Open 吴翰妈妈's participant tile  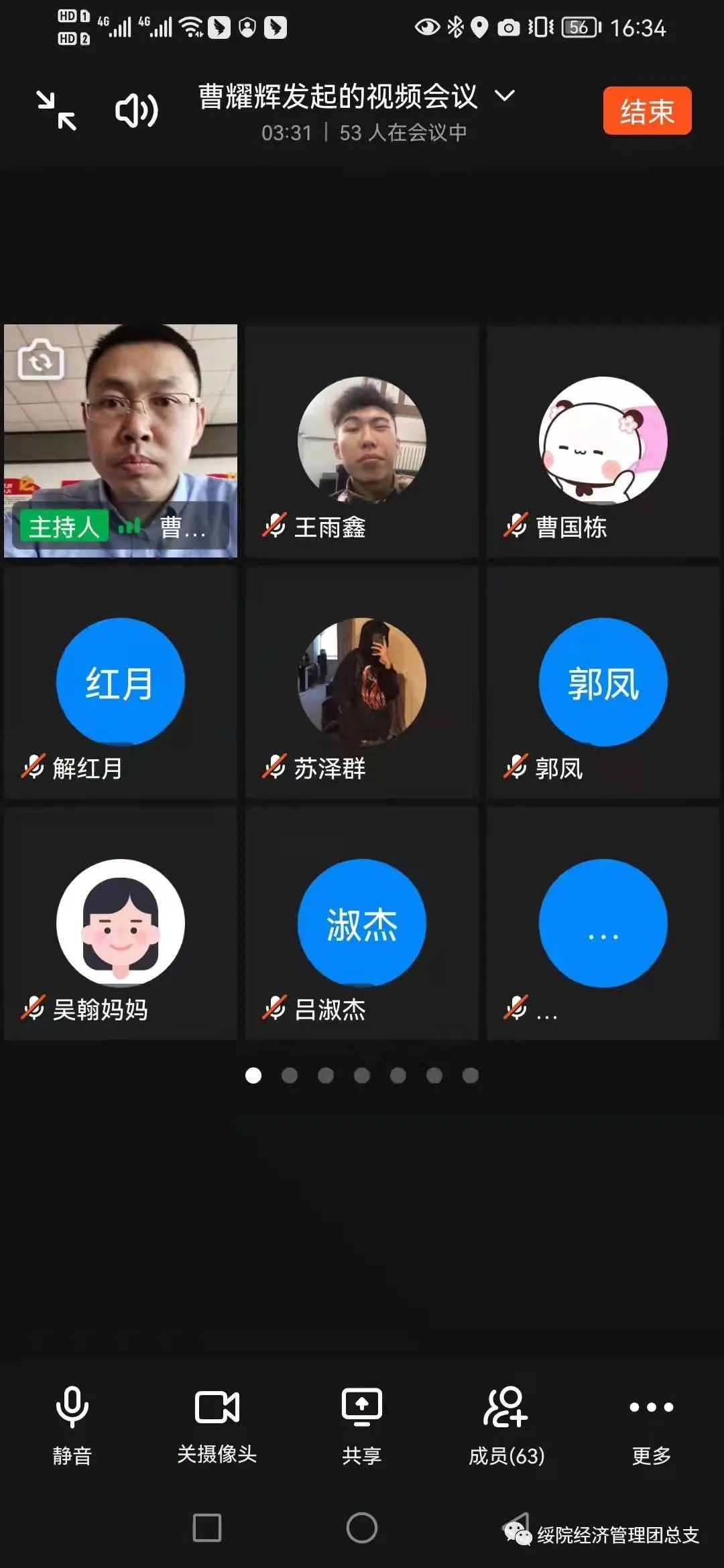(x=121, y=925)
